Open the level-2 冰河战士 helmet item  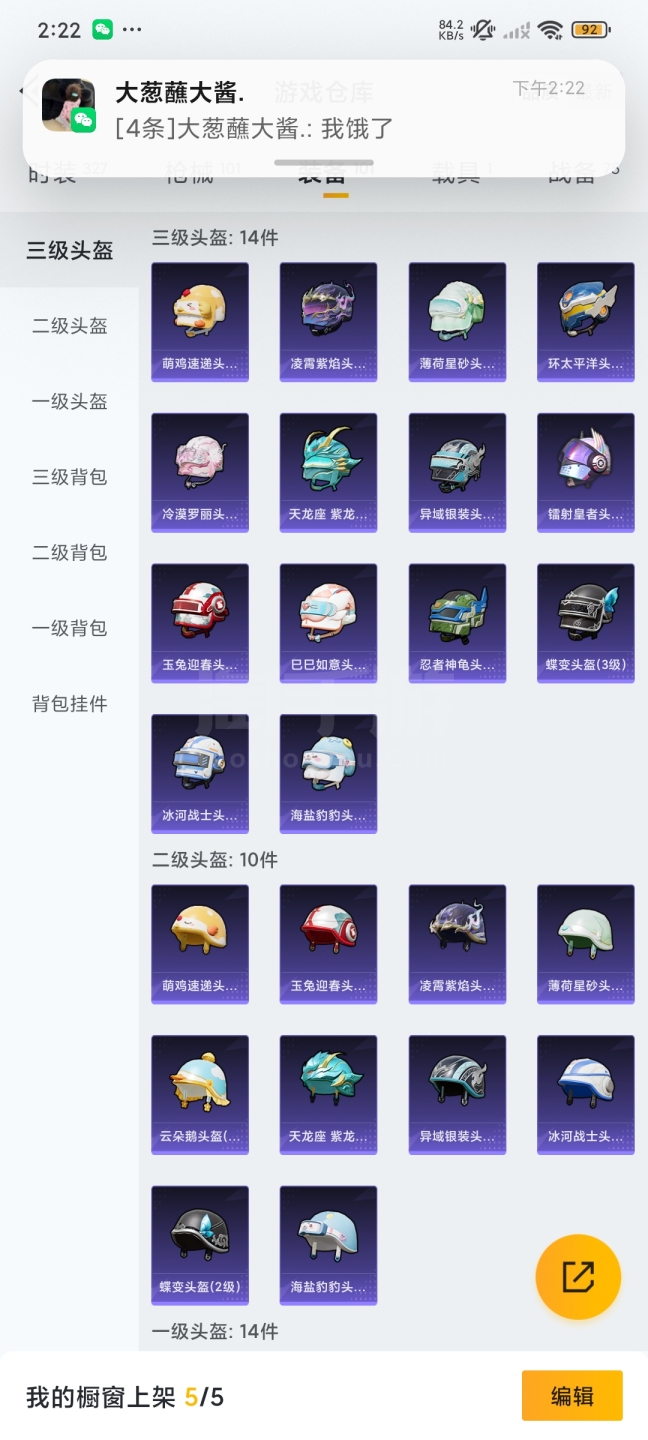pyautogui.click(x=585, y=1094)
